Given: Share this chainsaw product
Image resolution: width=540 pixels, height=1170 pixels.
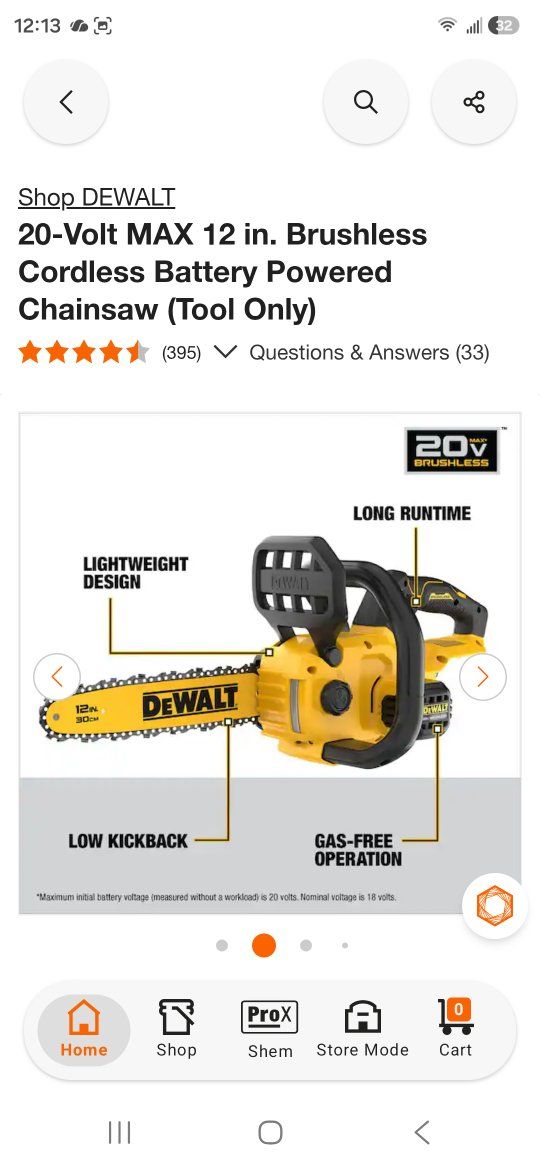Looking at the screenshot, I should click(474, 102).
